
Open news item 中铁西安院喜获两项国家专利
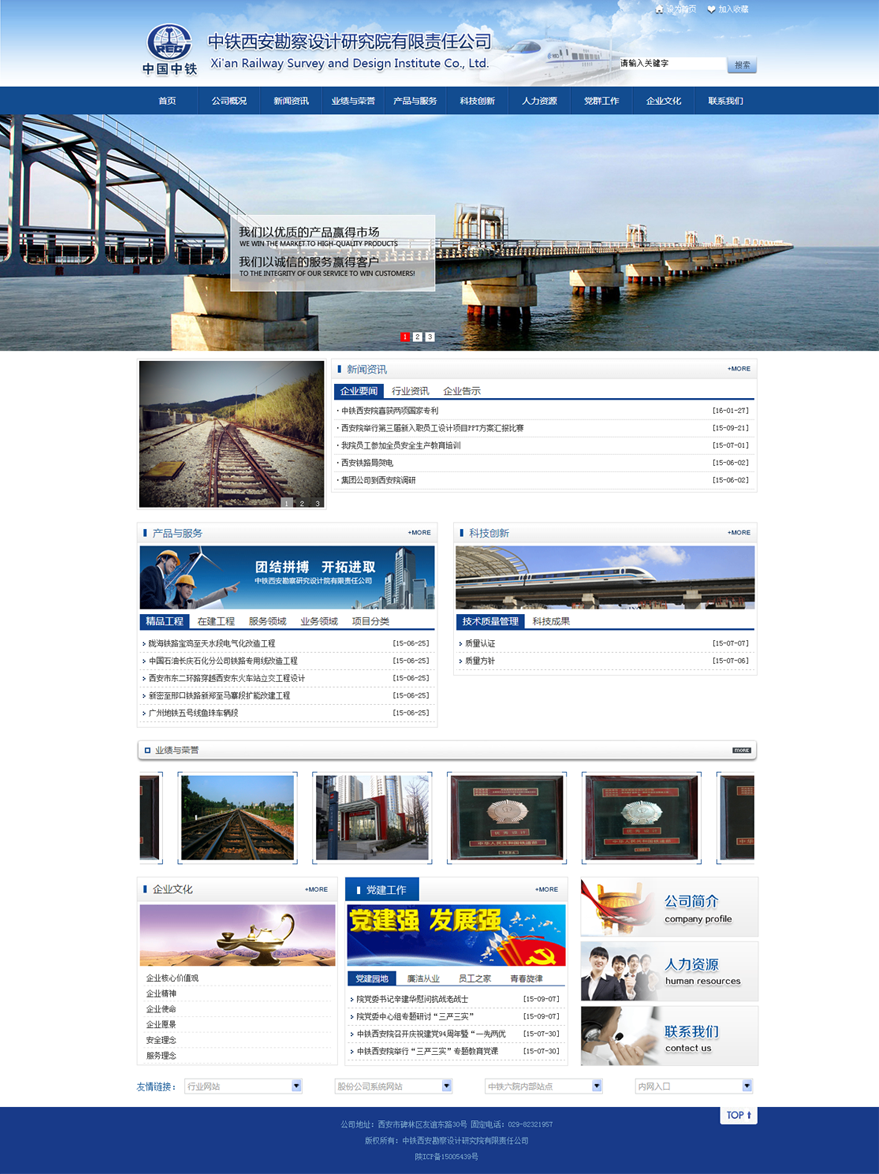pyautogui.click(x=390, y=411)
